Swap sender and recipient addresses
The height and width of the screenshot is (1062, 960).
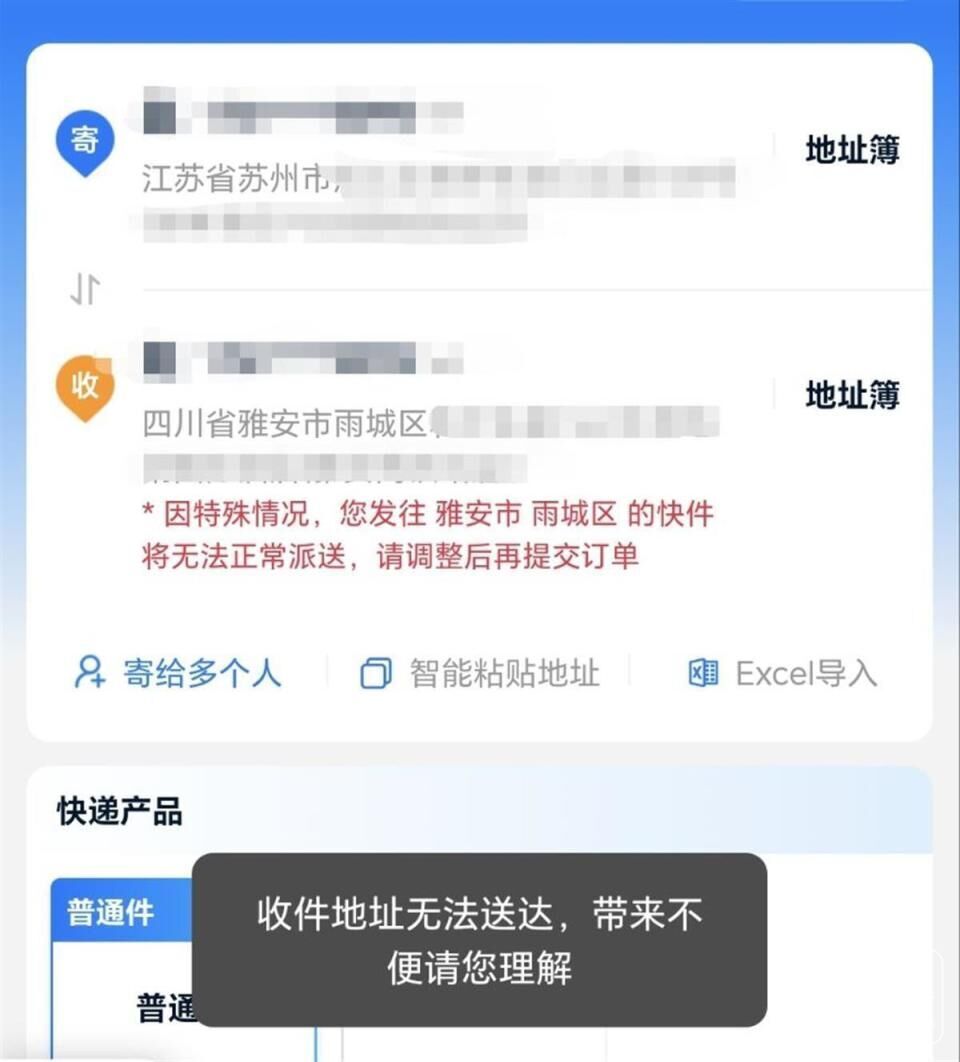[x=85, y=290]
